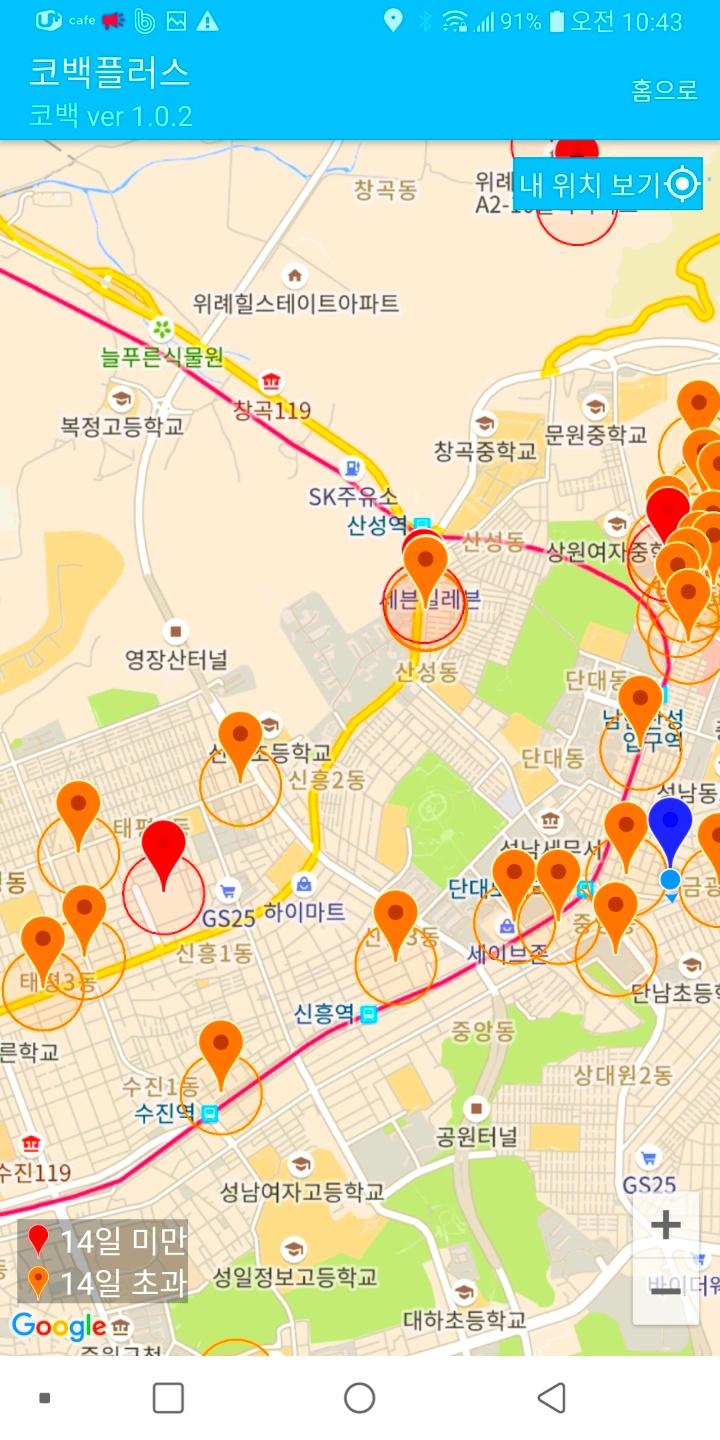Open the orange marker near 수진역
The height and width of the screenshot is (1440, 720).
point(221,1053)
